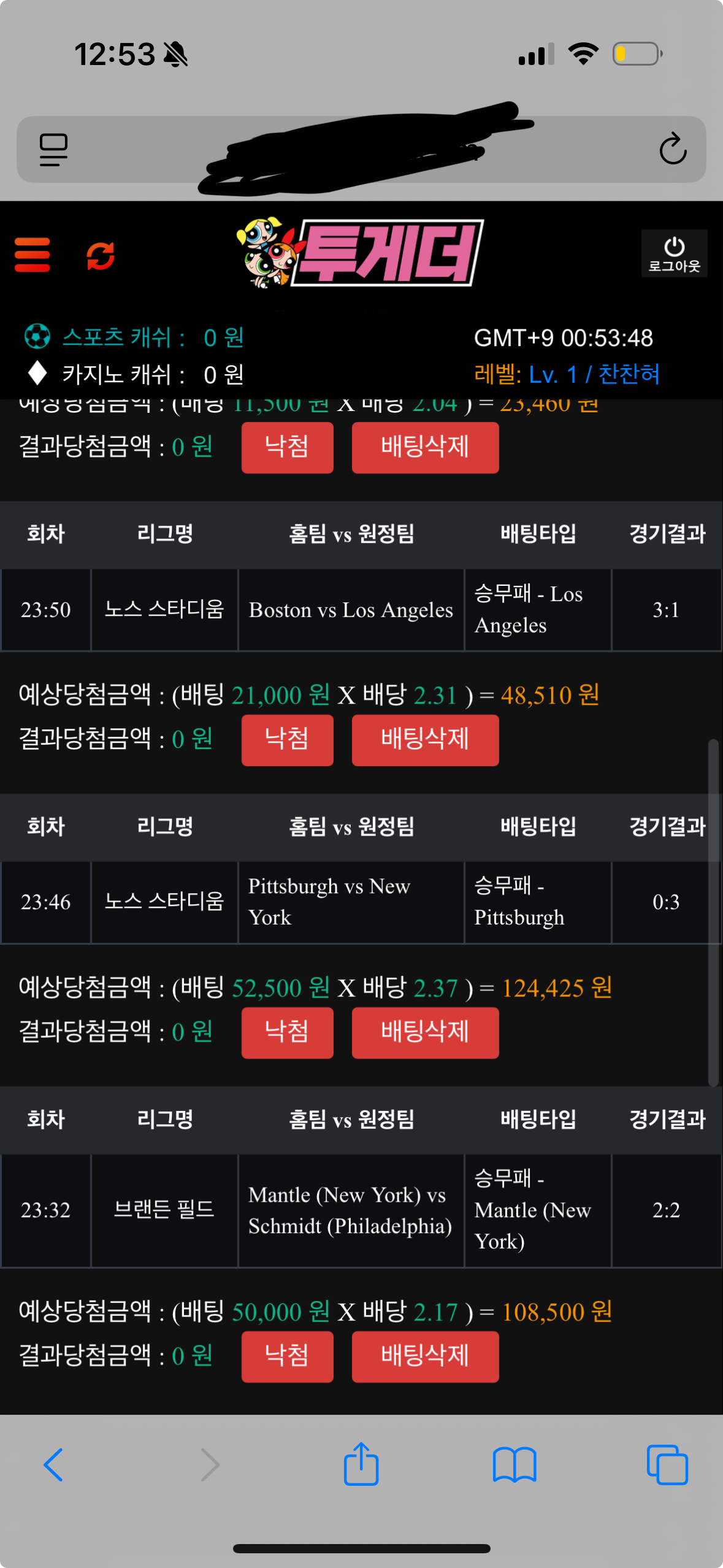Tap 낙점 under the 108,500 원 bet

pos(287,1356)
